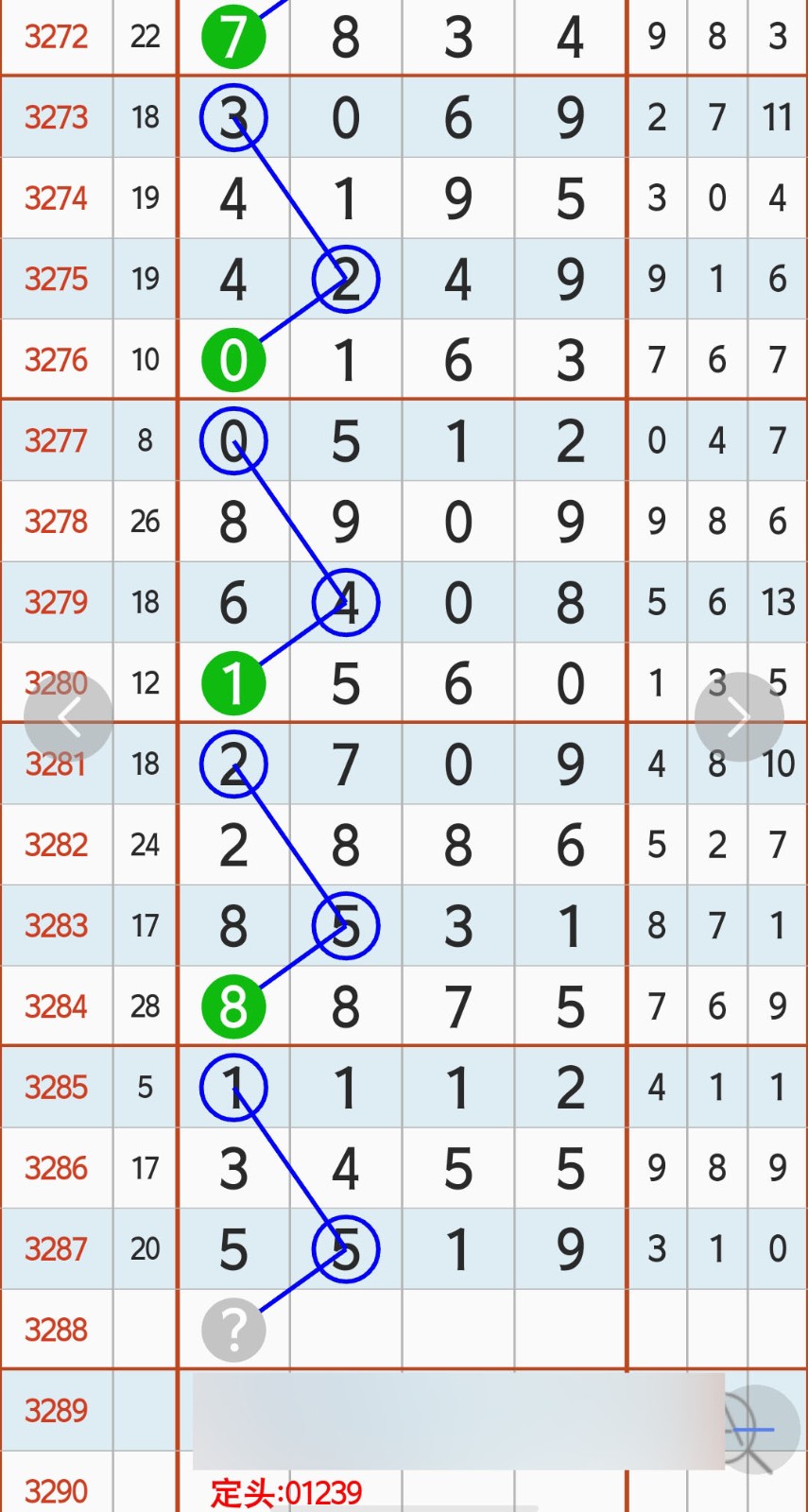Click the right navigation arrow
The width and height of the screenshot is (808, 1512).
(739, 715)
